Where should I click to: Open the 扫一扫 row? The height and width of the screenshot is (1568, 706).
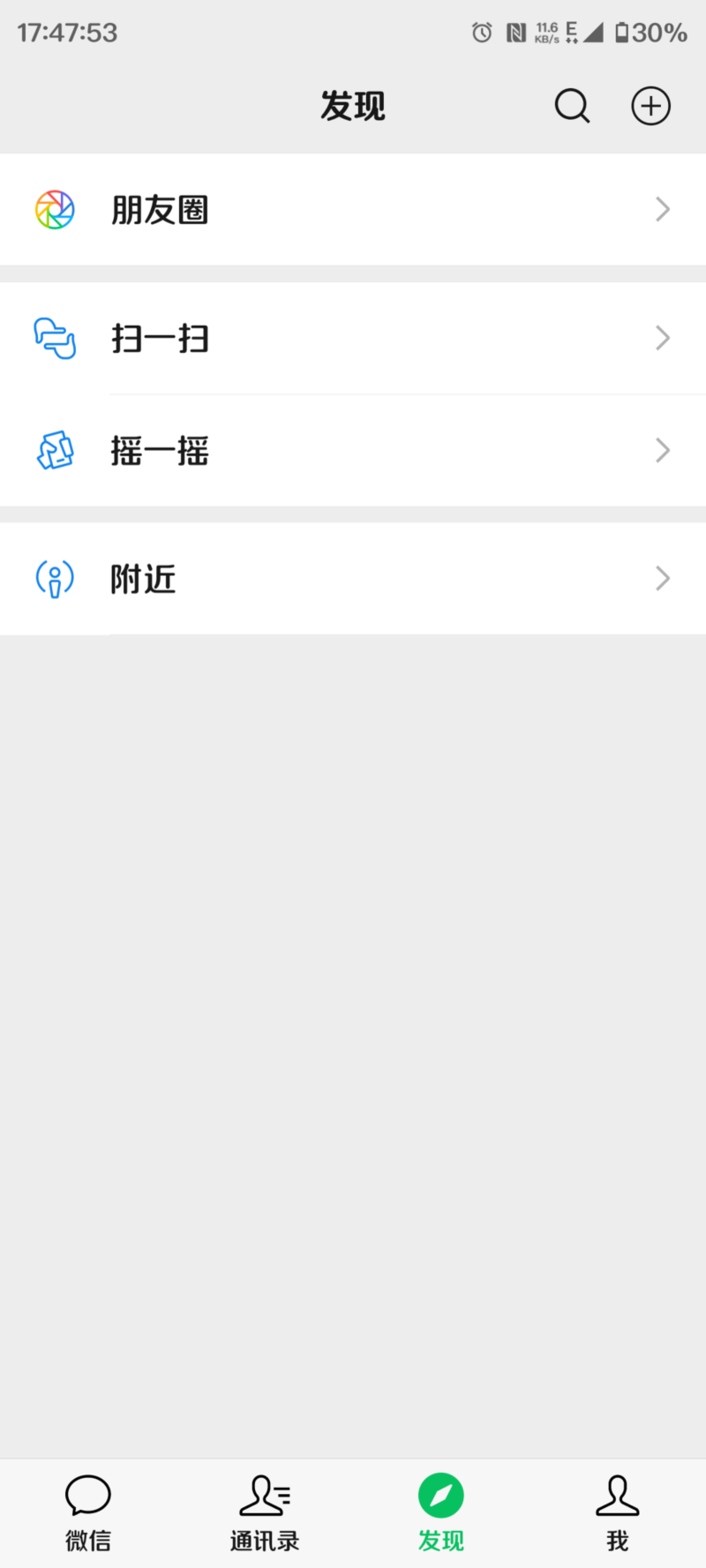(353, 338)
